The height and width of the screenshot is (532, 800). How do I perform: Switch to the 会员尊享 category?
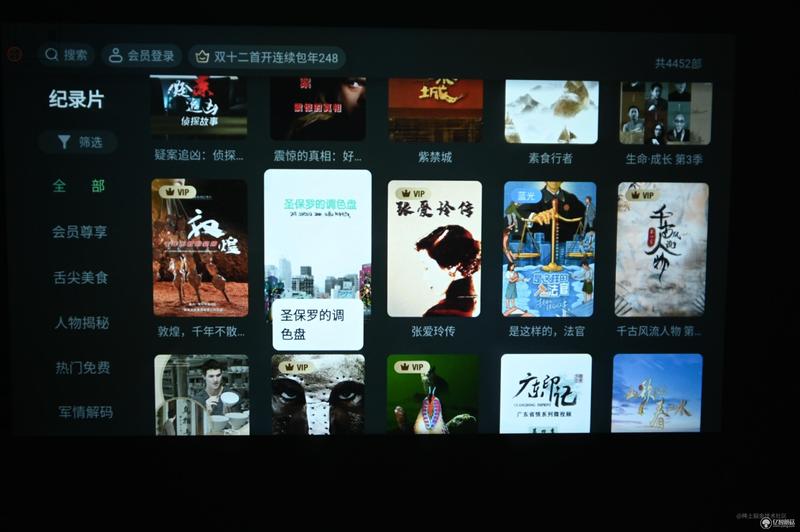click(x=80, y=232)
